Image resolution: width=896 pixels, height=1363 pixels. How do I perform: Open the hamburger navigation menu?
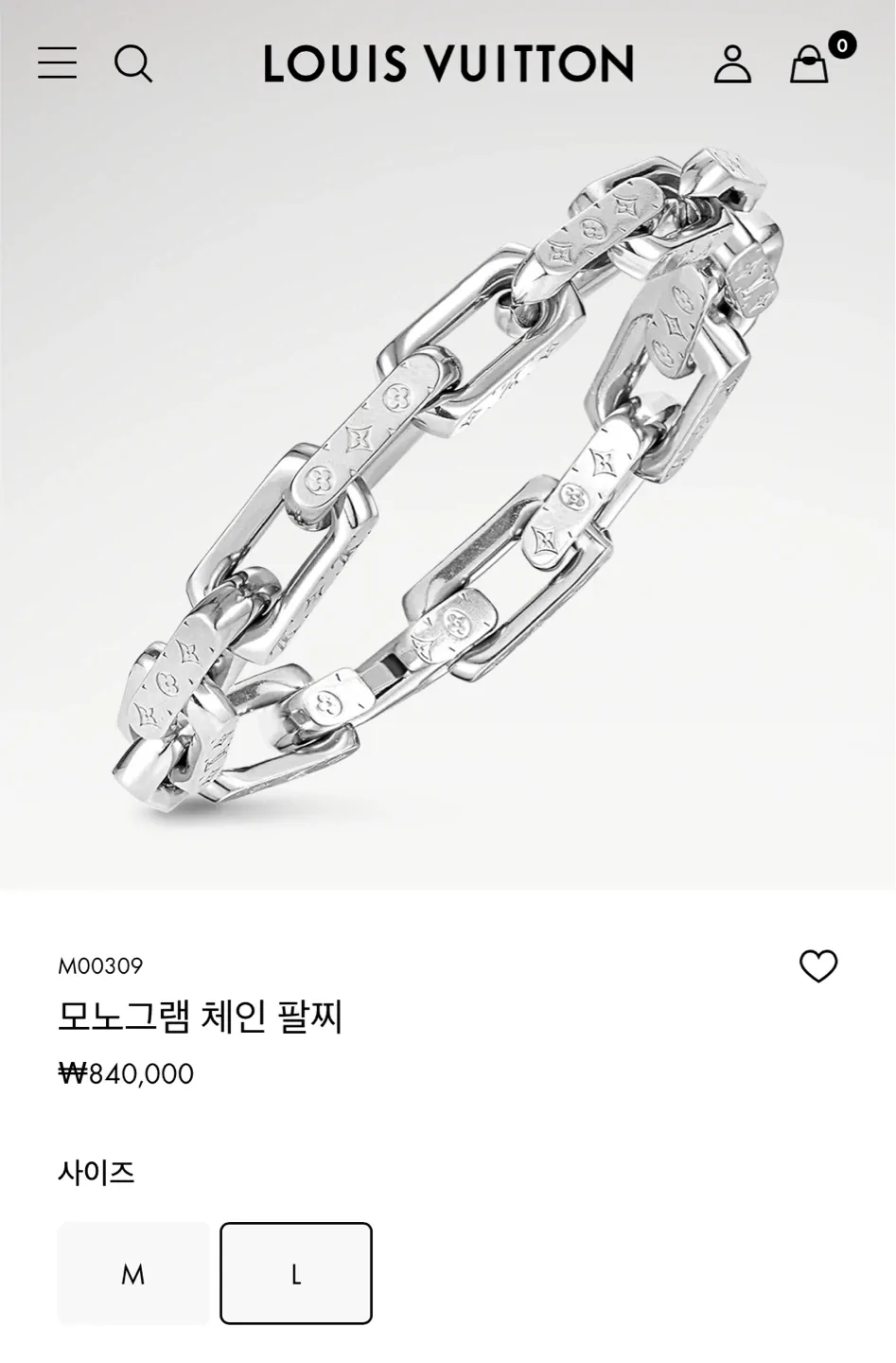coord(57,63)
